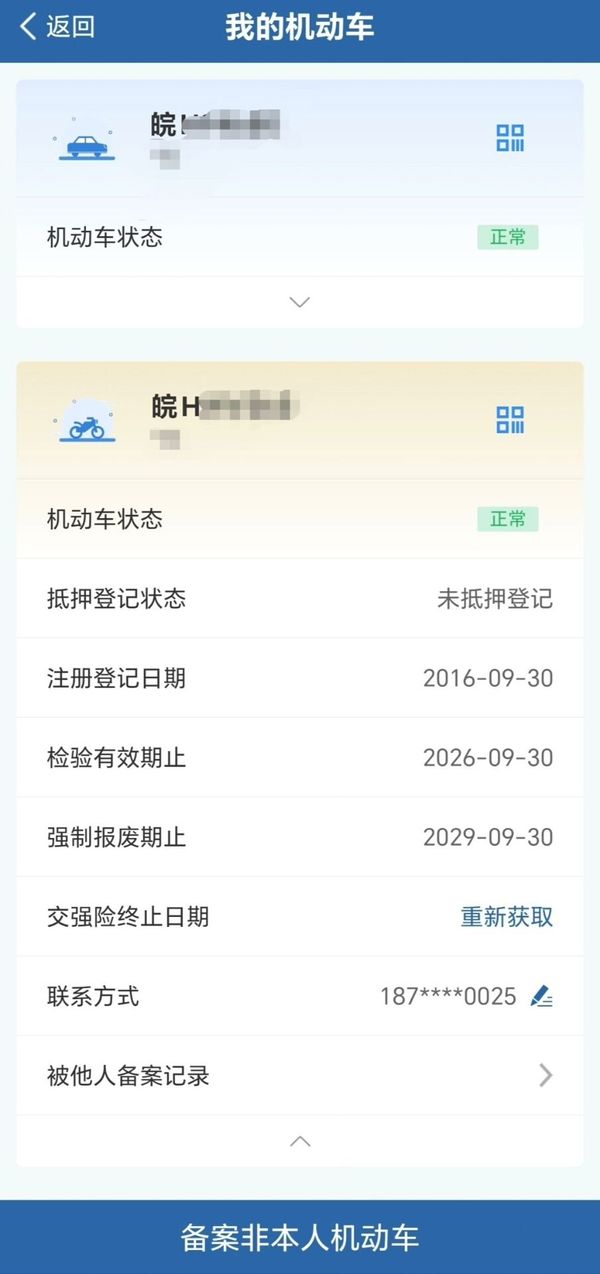Open the QR code for the car
600x1274 pixels.
(x=510, y=138)
